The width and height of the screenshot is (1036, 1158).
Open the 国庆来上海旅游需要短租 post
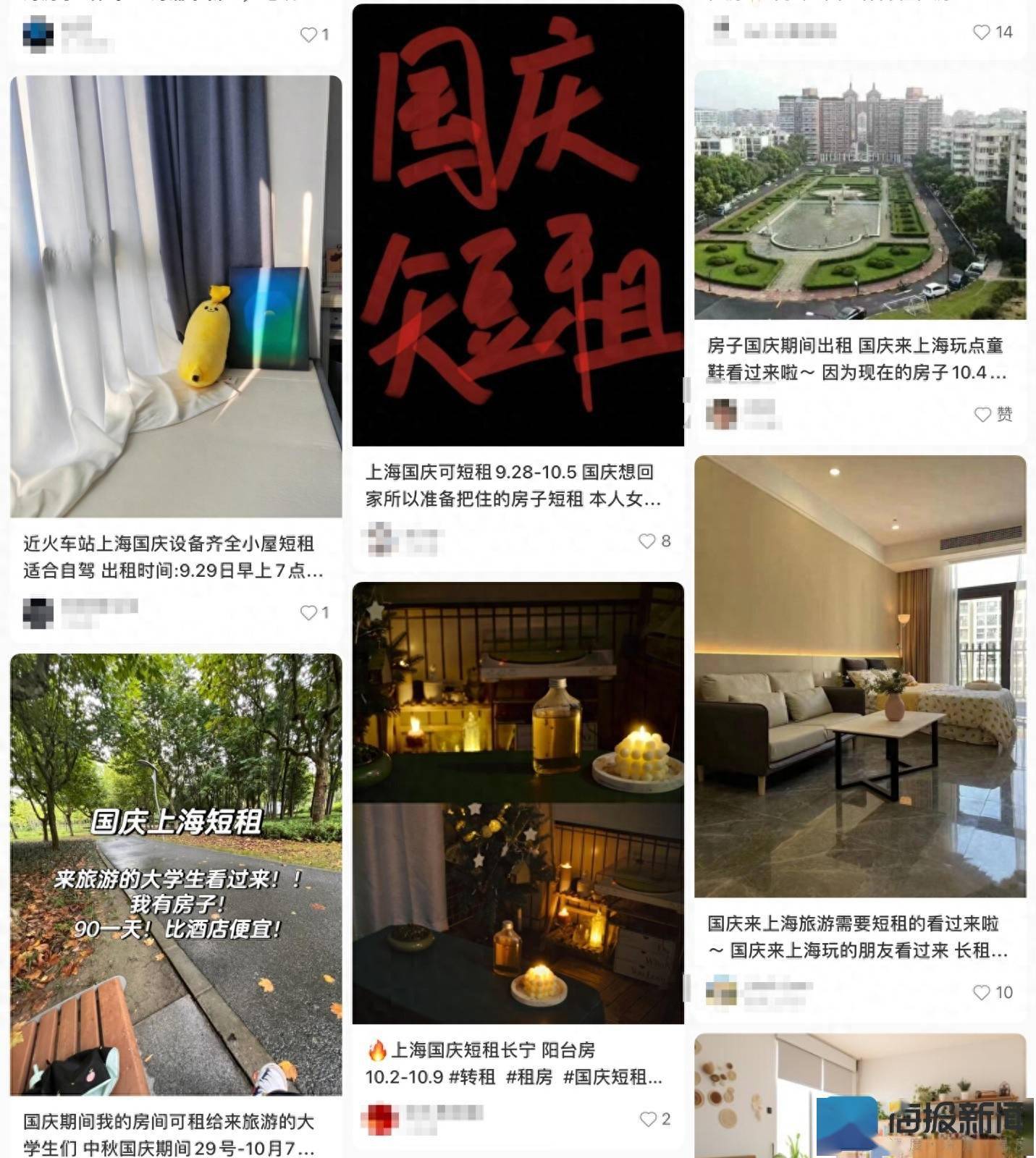[x=860, y=676]
